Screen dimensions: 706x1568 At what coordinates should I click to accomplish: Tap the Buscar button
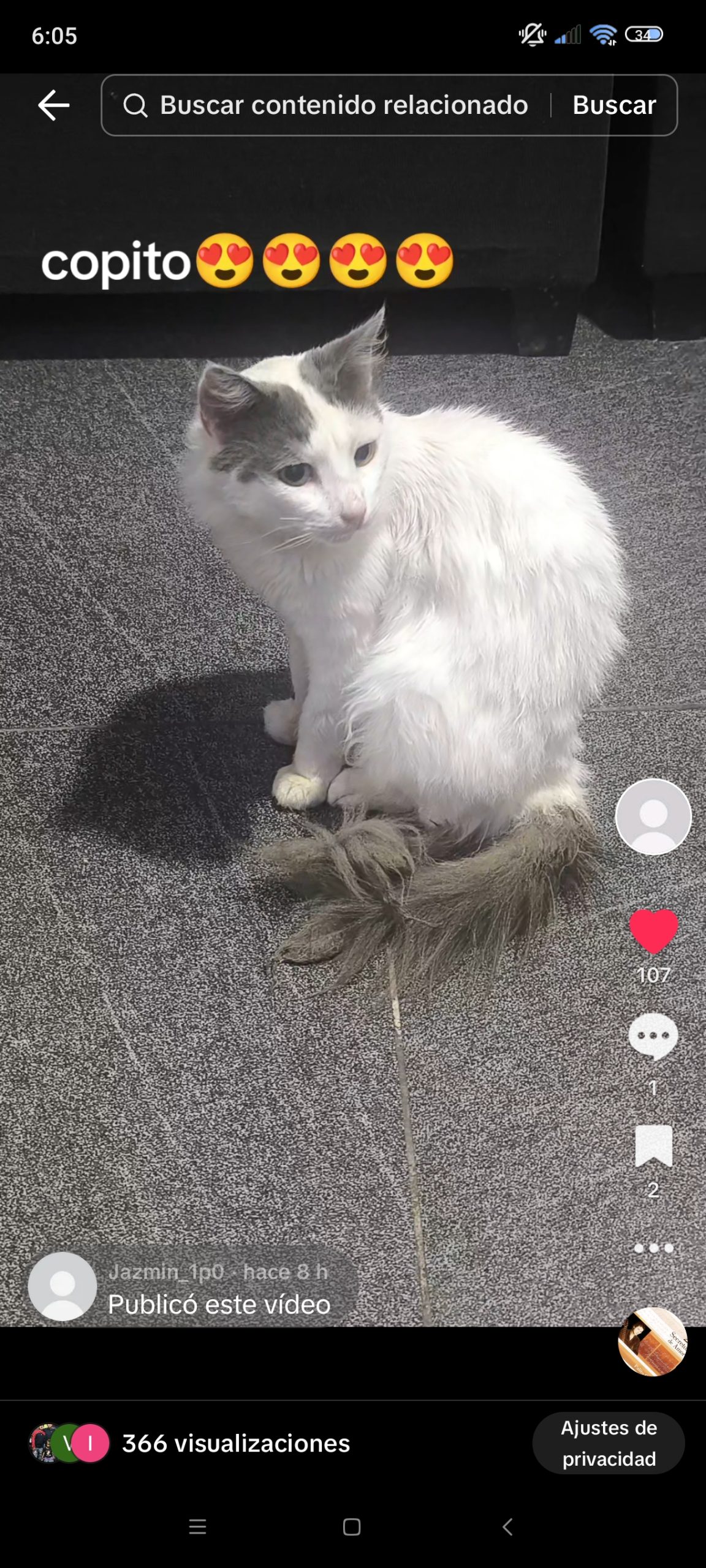pyautogui.click(x=614, y=105)
